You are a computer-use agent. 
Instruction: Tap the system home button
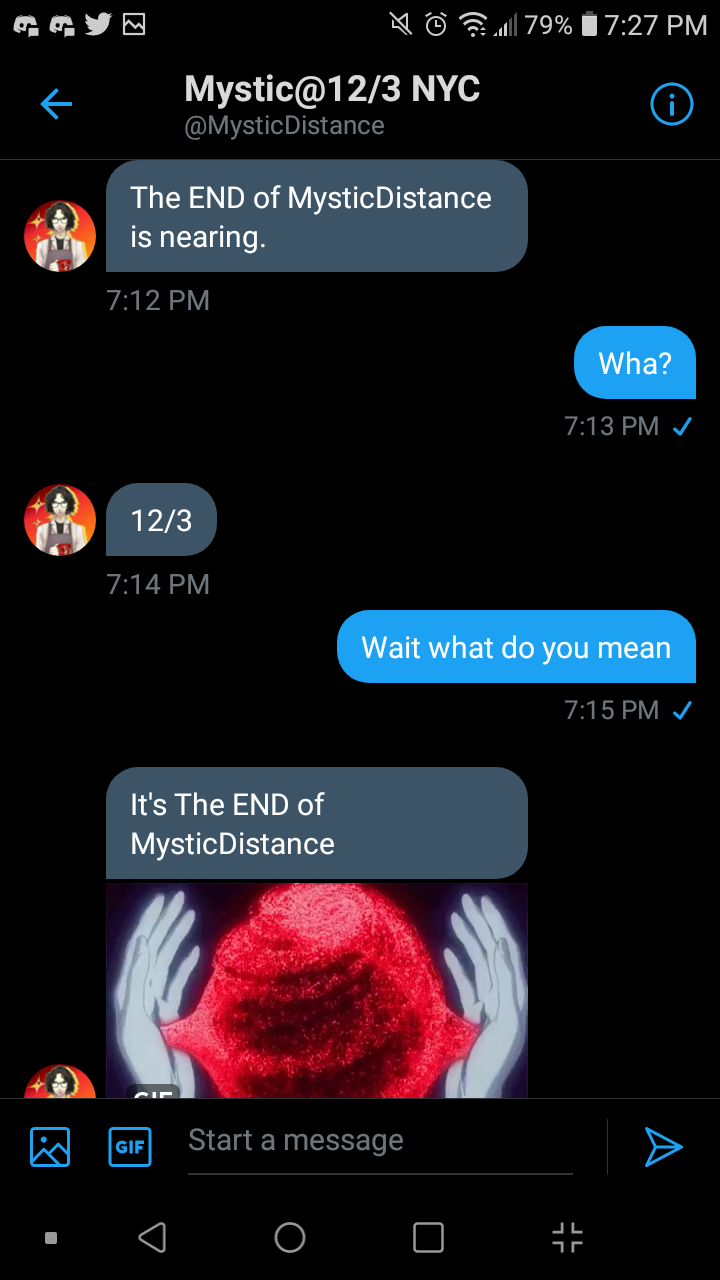[x=290, y=1238]
